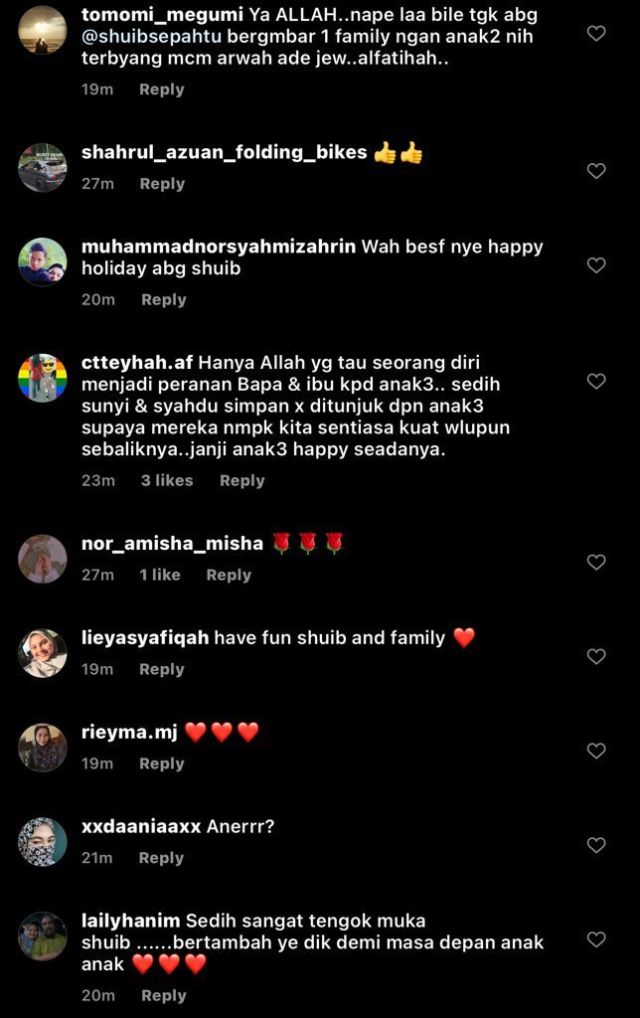The width and height of the screenshot is (640, 1018).
Task: Like nor_amisha_misha's rose comment
Action: (596, 562)
